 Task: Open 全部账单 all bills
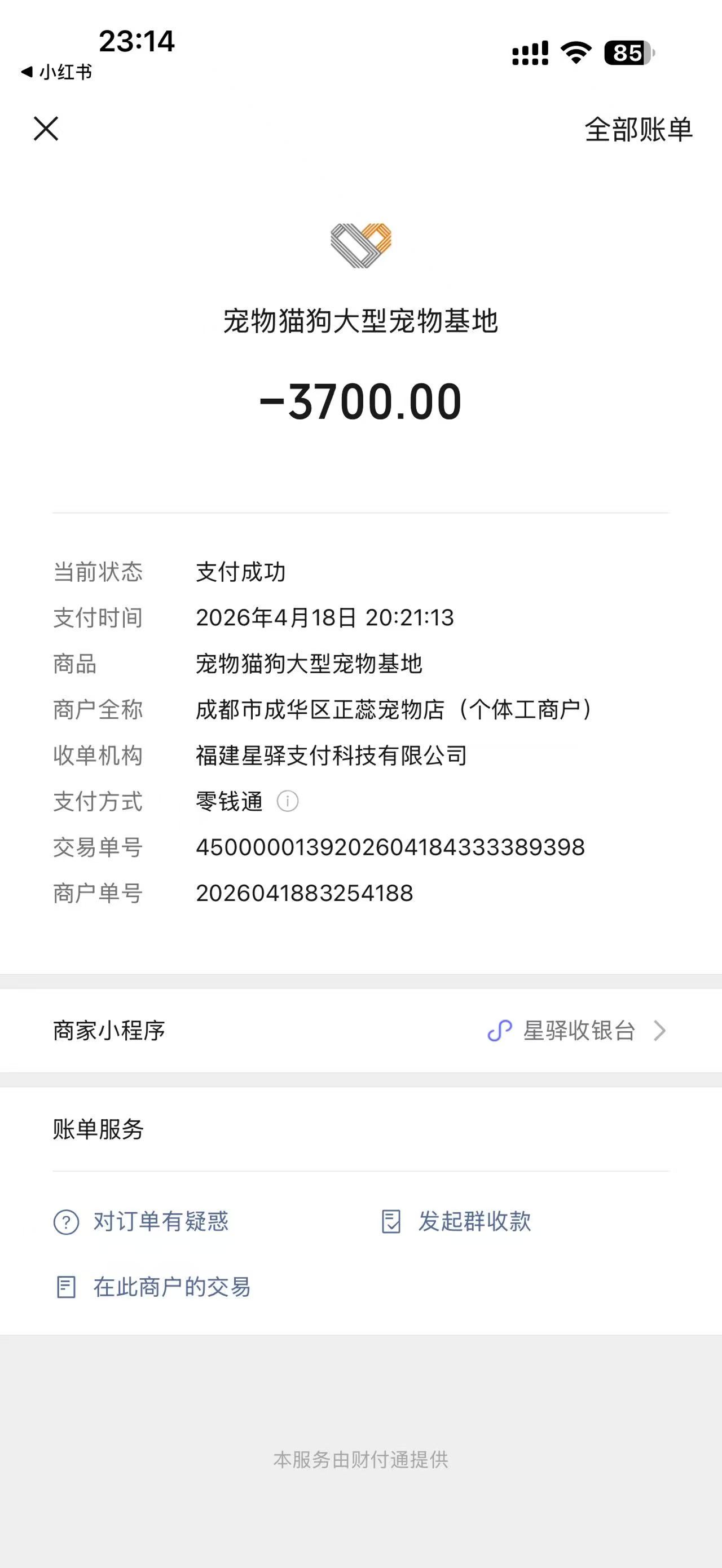tap(638, 130)
